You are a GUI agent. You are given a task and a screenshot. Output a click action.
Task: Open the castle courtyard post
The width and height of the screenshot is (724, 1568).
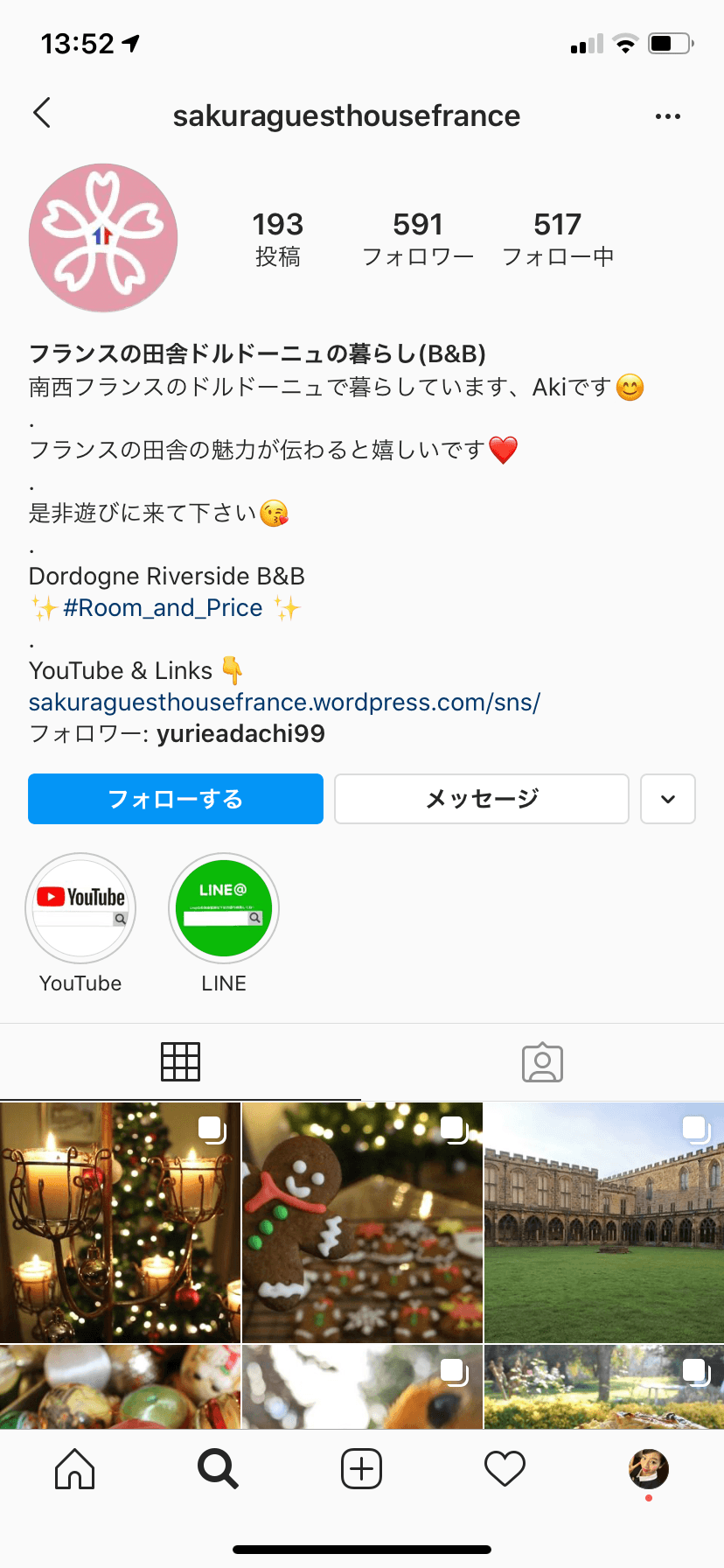pos(604,1222)
